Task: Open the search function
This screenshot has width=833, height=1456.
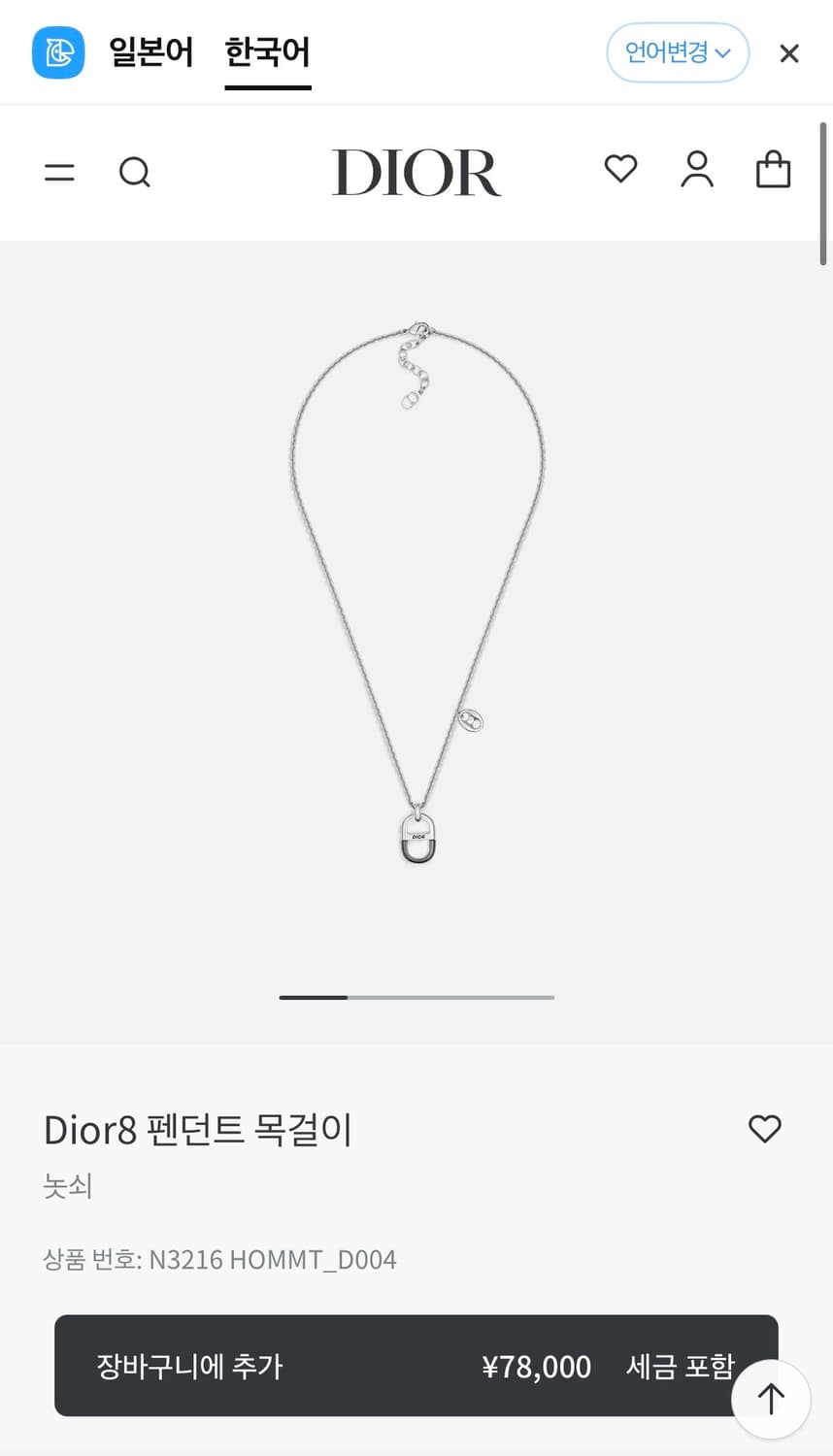Action: tap(135, 172)
